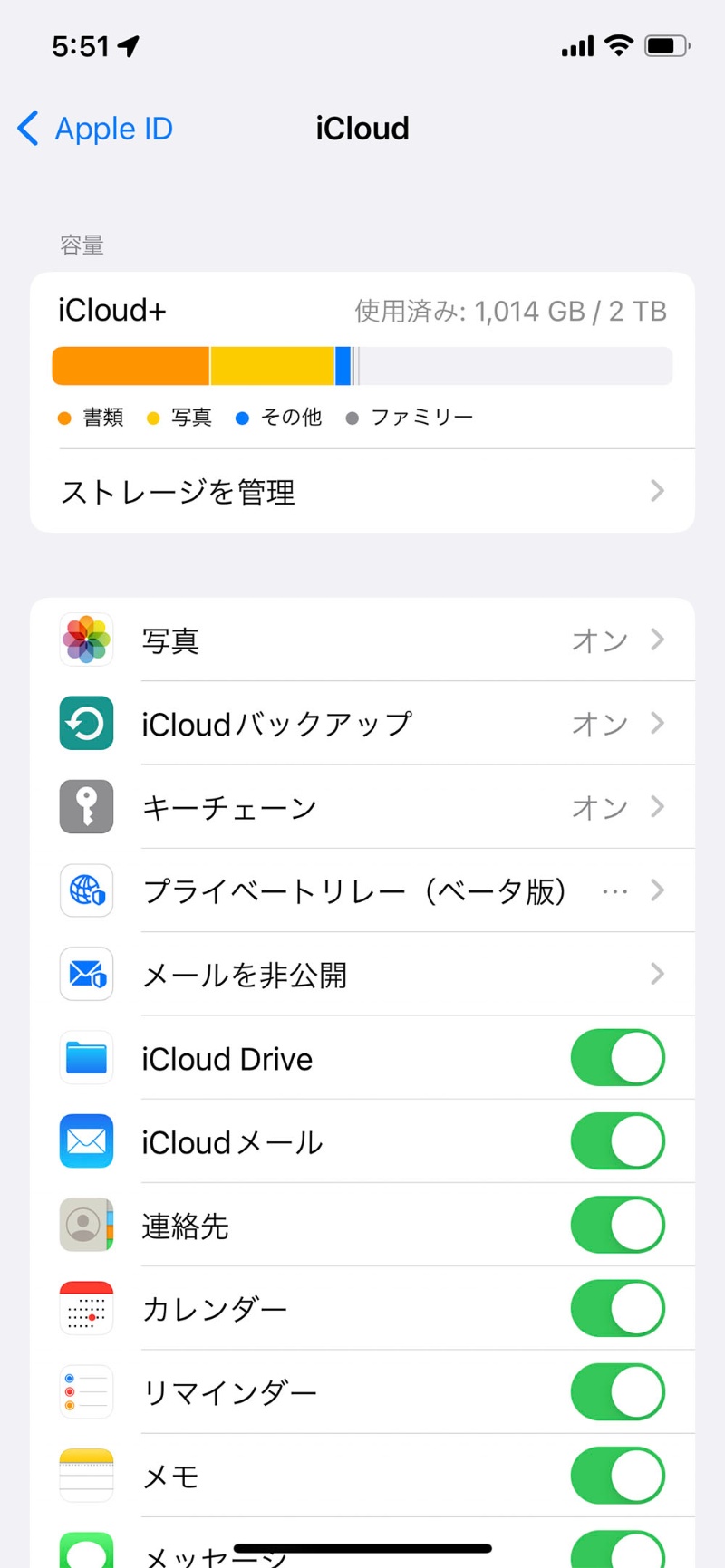This screenshot has width=725, height=1568.
Task: Open the メールを非公開 envelope icon
Action: [86, 974]
